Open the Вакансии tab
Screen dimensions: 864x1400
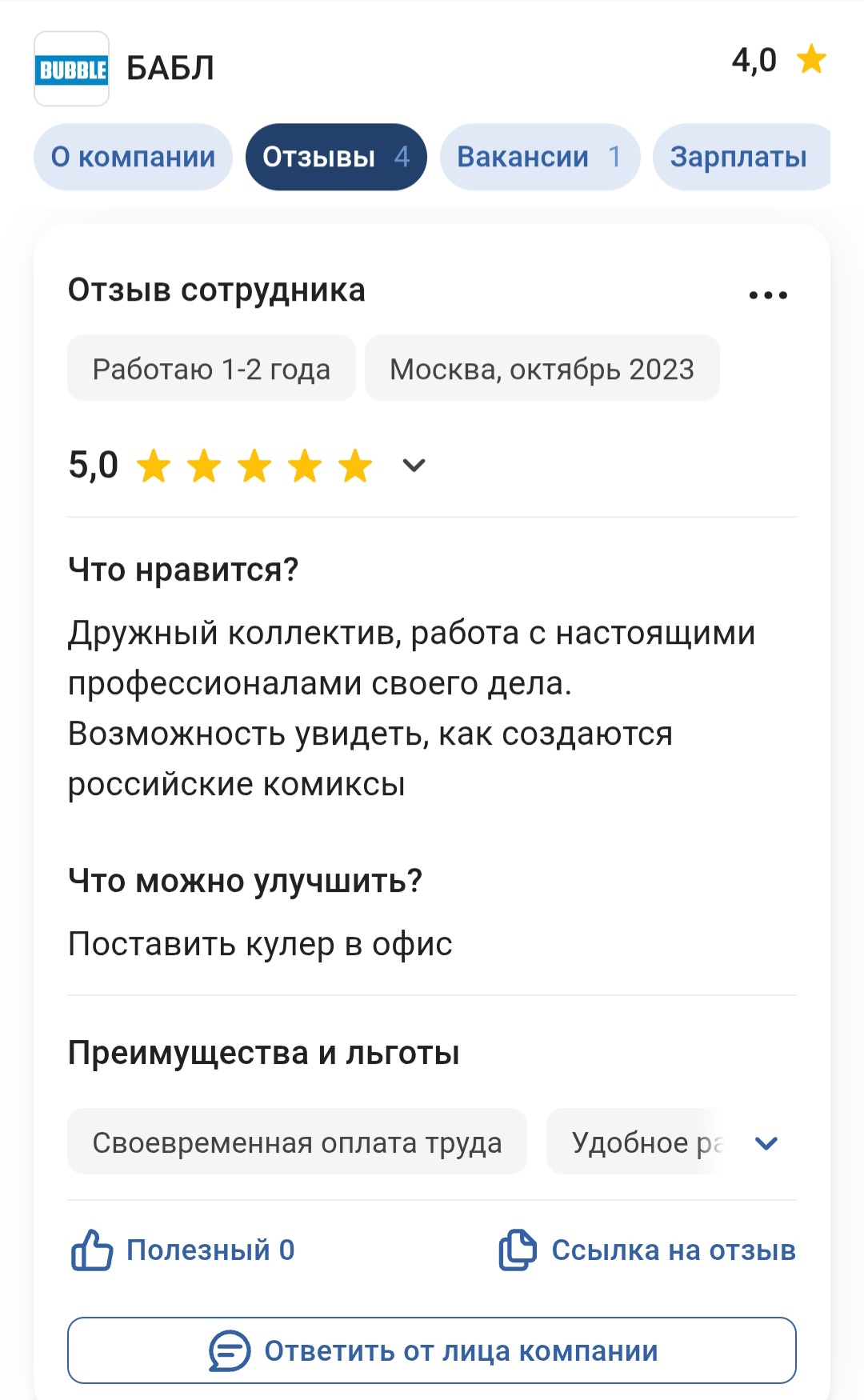539,157
